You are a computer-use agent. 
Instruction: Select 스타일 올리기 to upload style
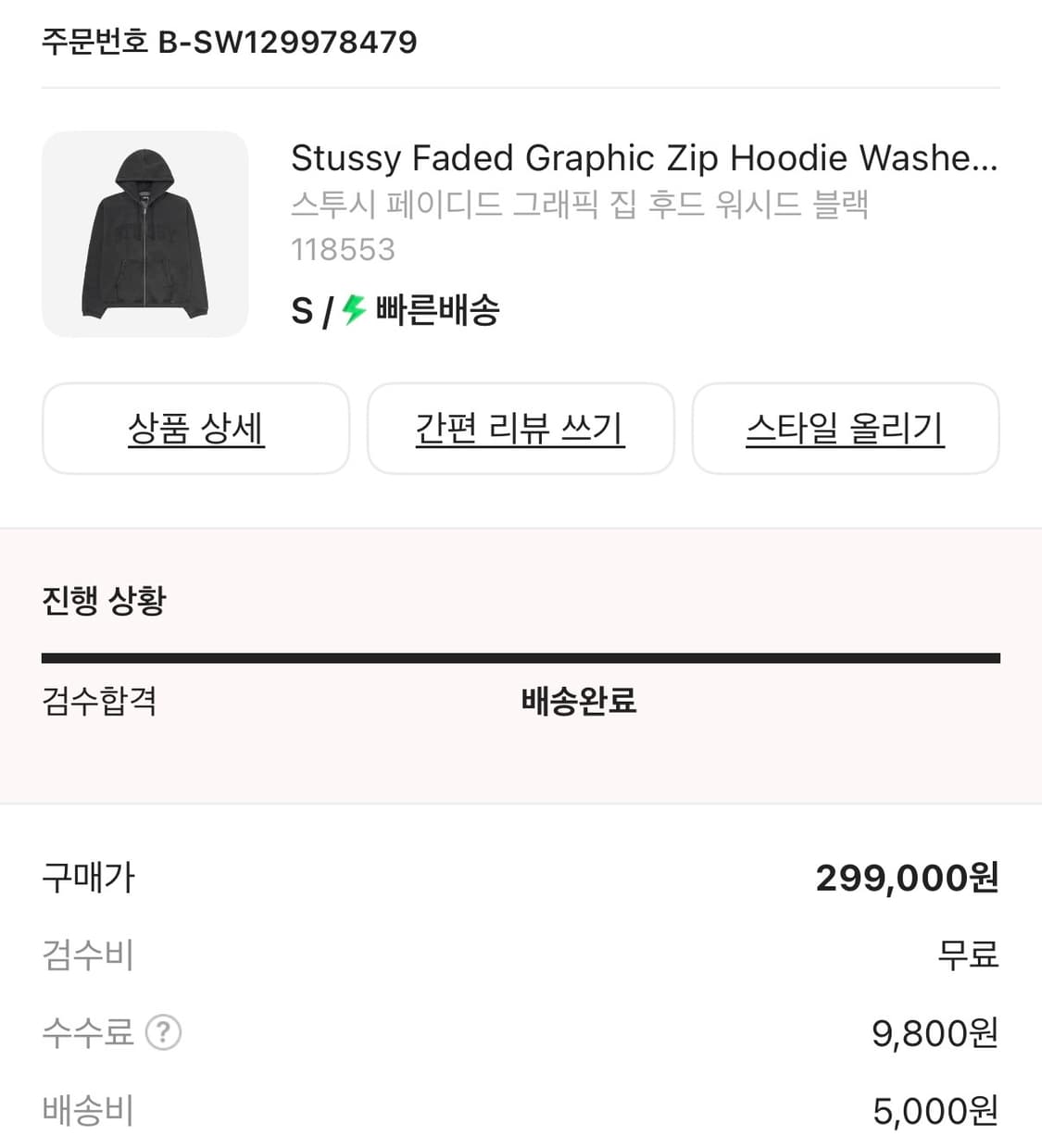(846, 428)
